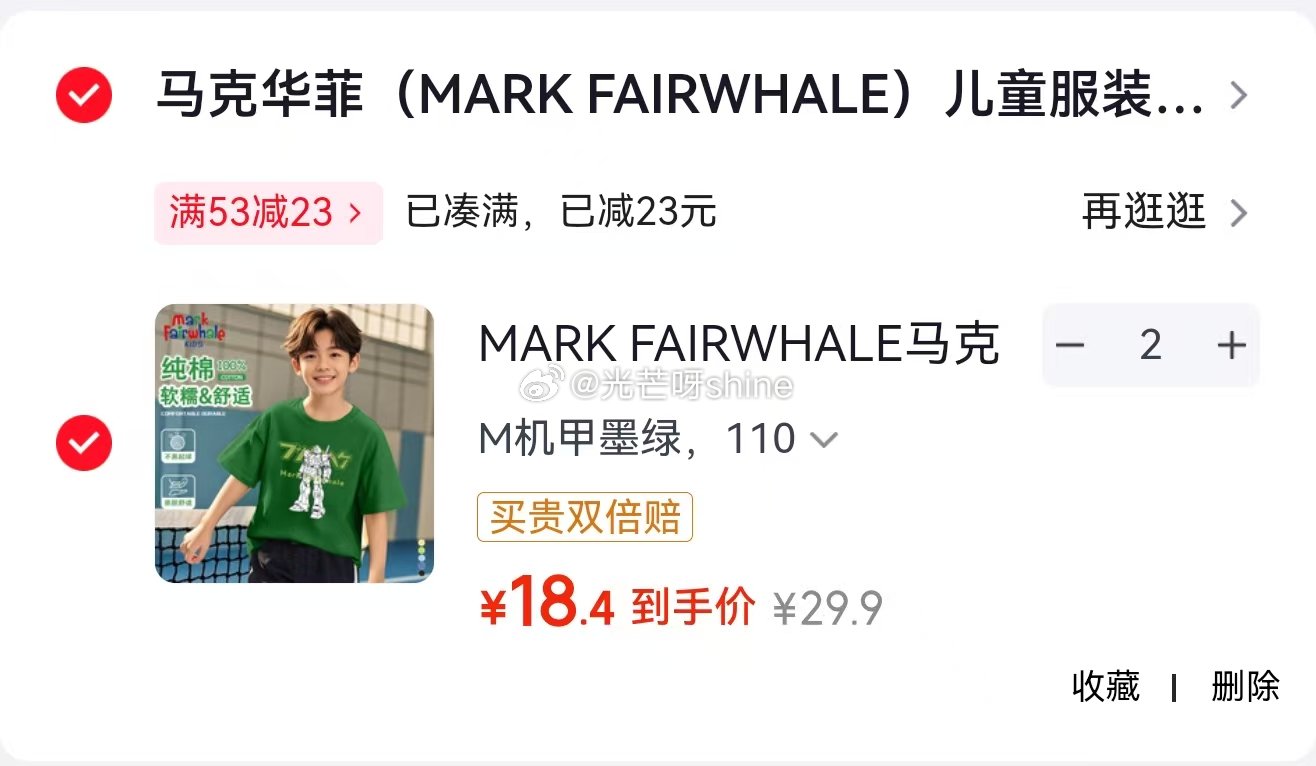
Task: Open the 马克华菲 store page
Action: [680, 96]
